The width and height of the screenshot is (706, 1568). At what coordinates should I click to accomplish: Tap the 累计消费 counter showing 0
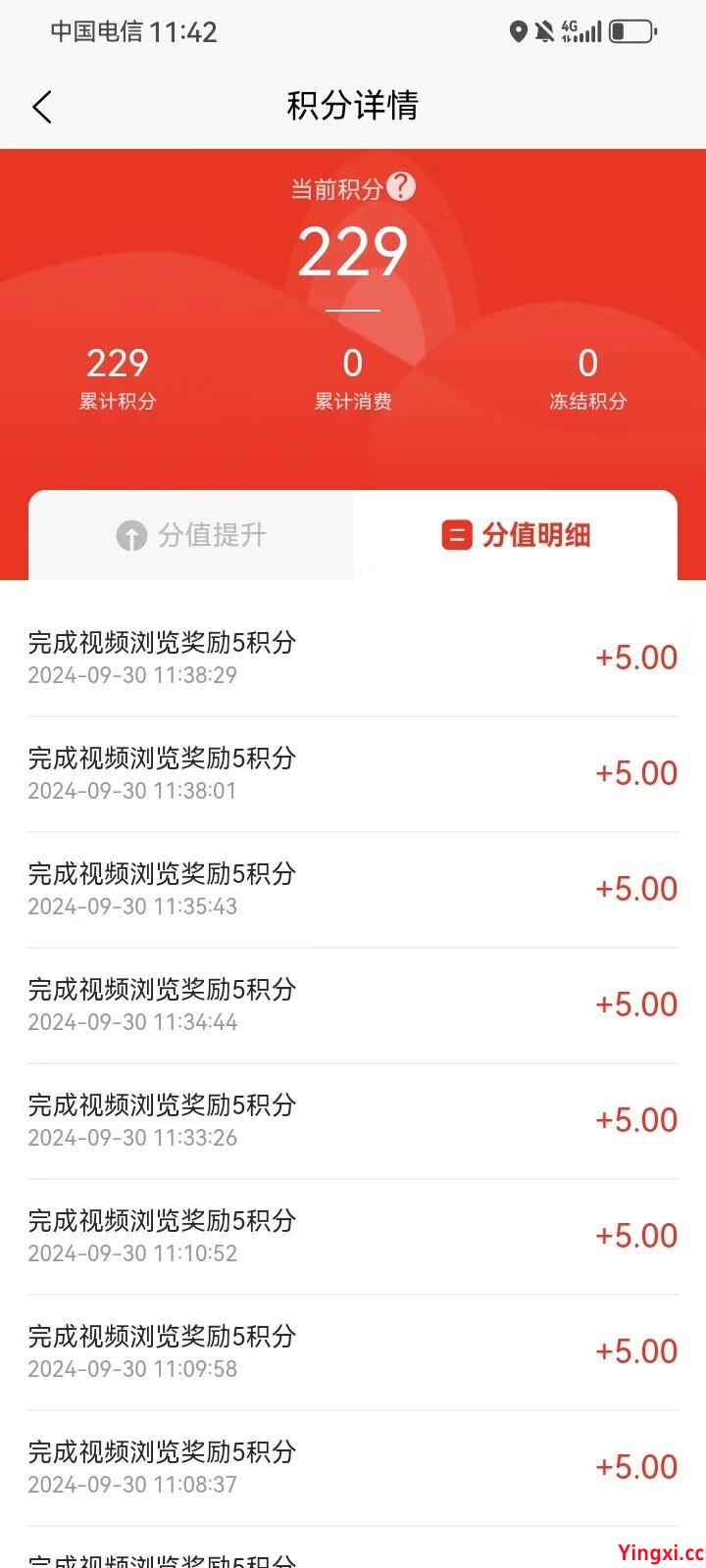352,364
